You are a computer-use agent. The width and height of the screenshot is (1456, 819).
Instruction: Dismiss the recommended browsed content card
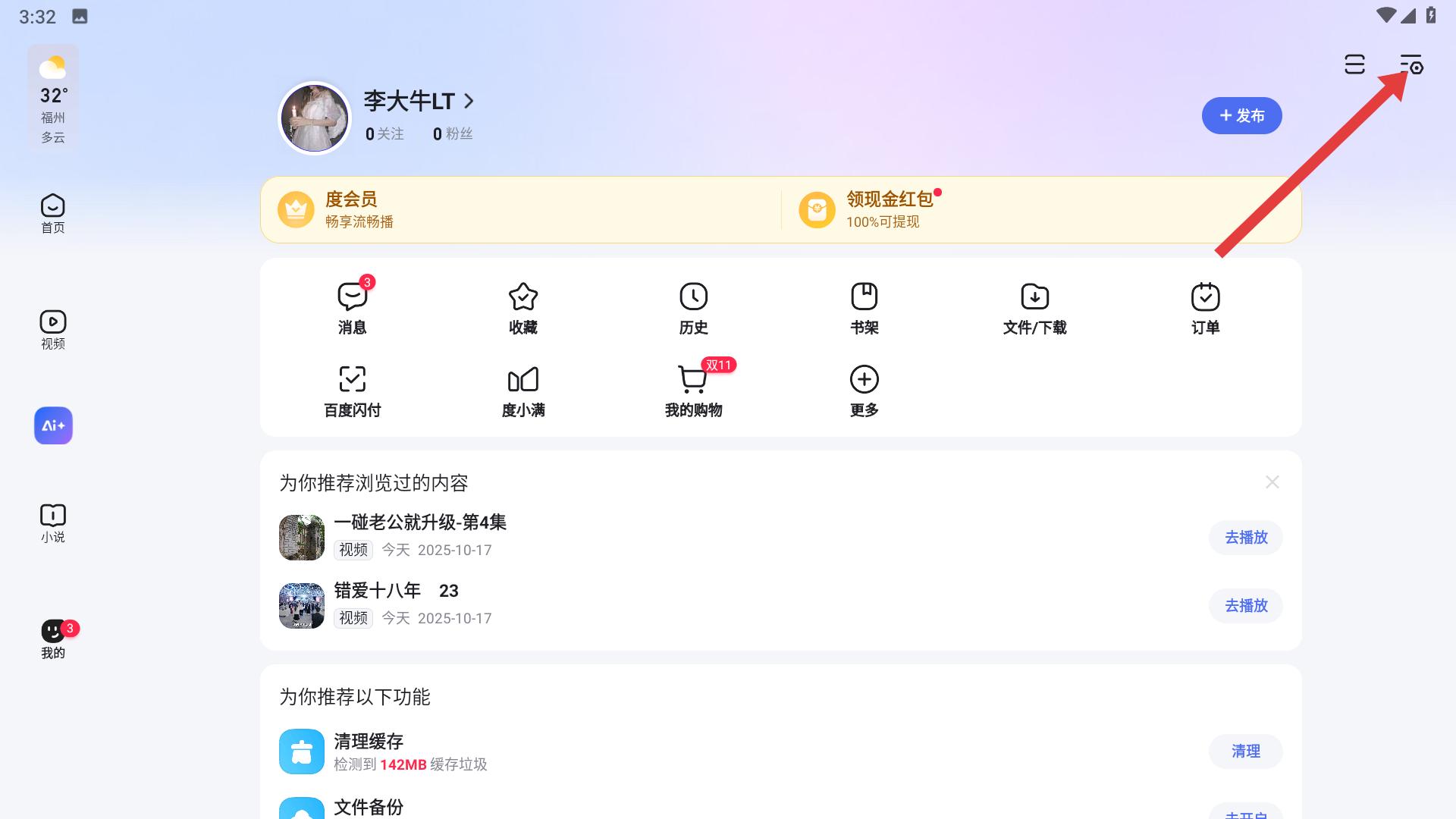pos(1272,482)
